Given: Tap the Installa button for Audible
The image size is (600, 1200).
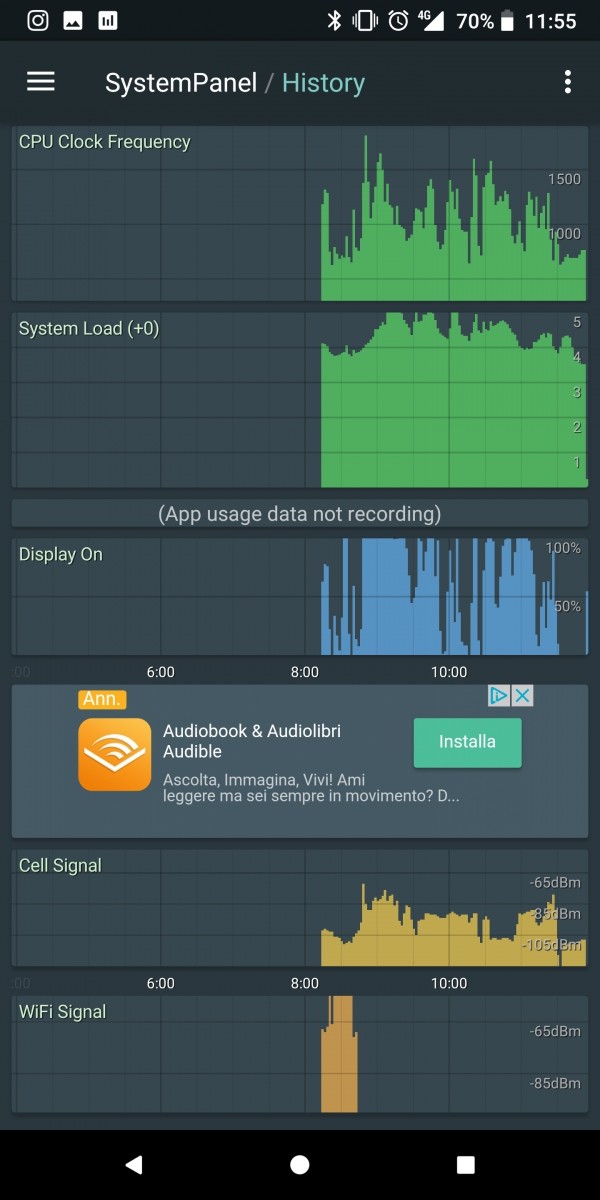Looking at the screenshot, I should [x=467, y=742].
